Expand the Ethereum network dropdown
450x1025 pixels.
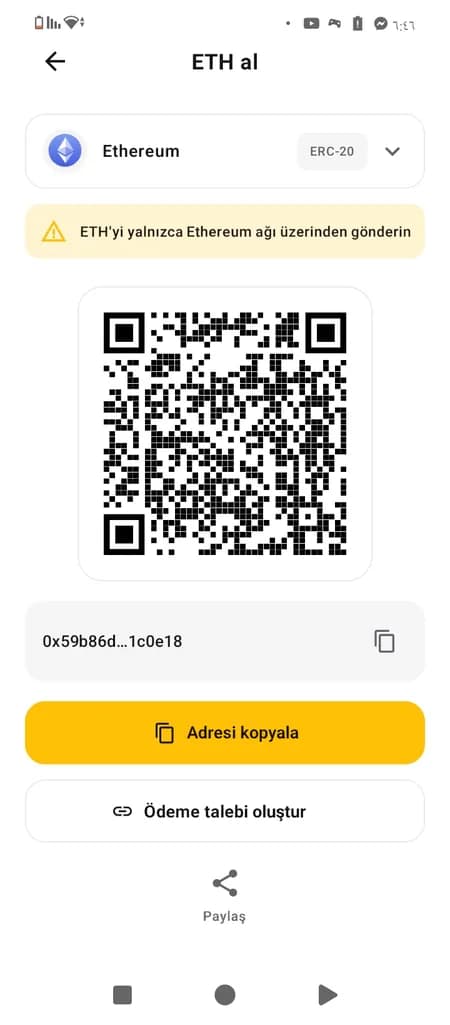392,151
